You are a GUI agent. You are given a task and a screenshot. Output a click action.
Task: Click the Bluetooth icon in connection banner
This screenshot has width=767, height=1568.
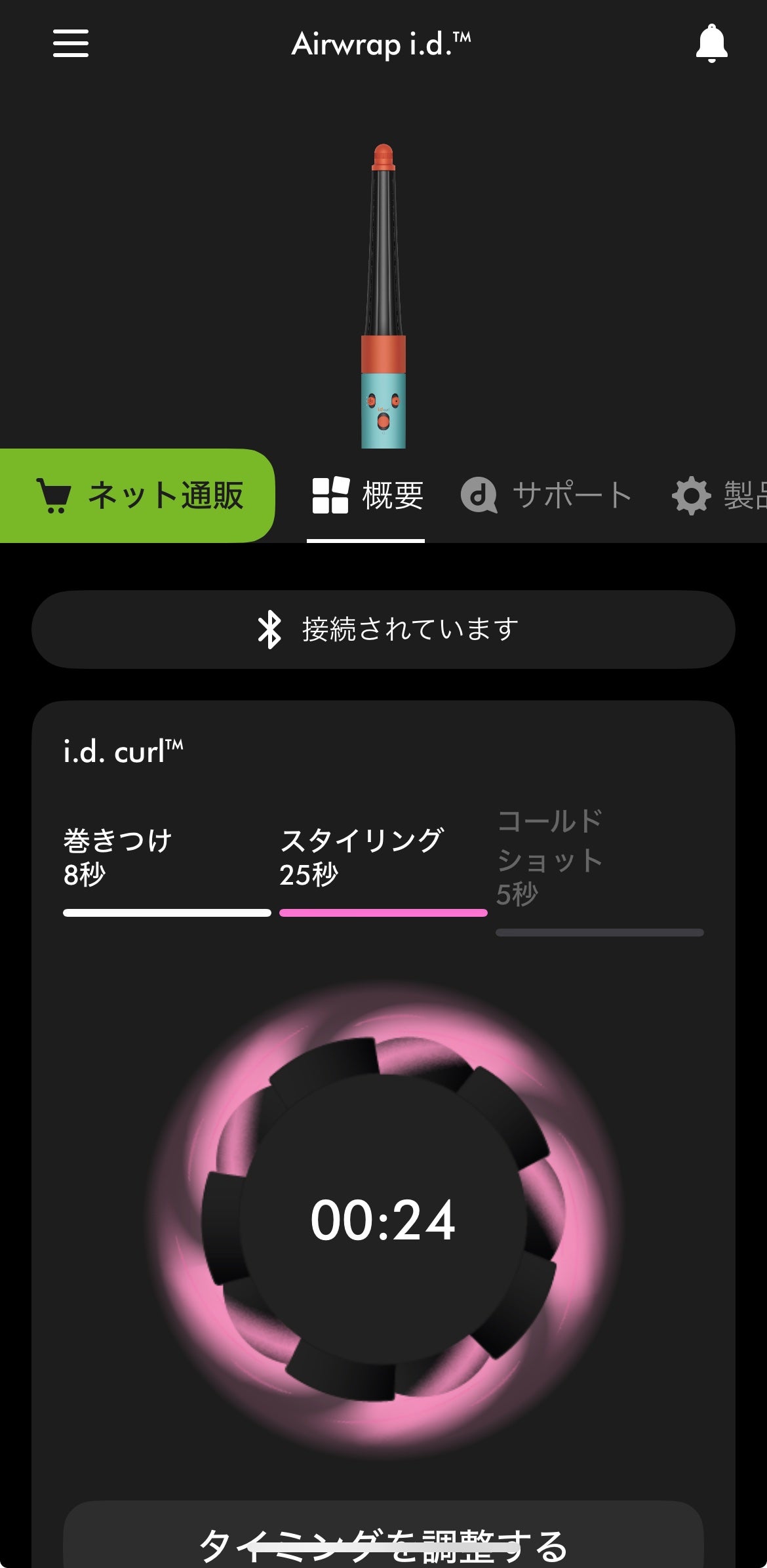(271, 628)
